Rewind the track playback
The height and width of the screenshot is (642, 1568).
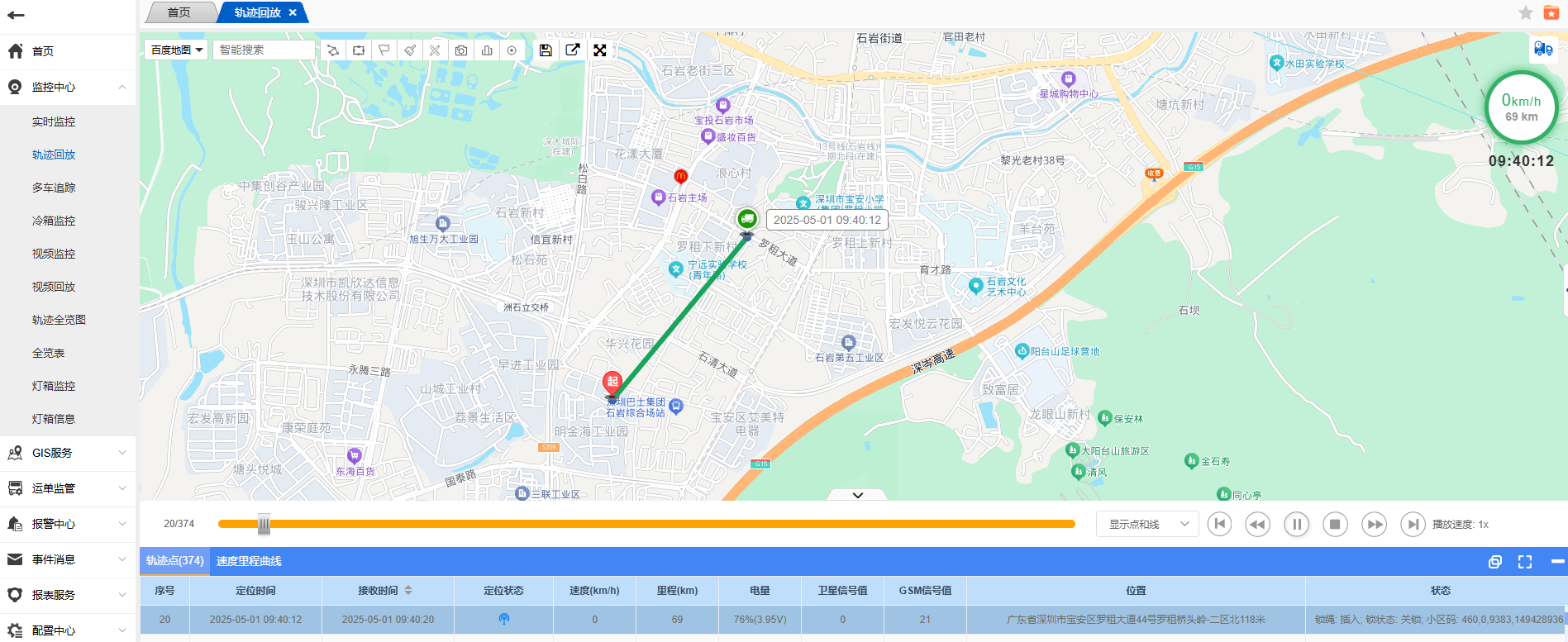pos(1257,524)
